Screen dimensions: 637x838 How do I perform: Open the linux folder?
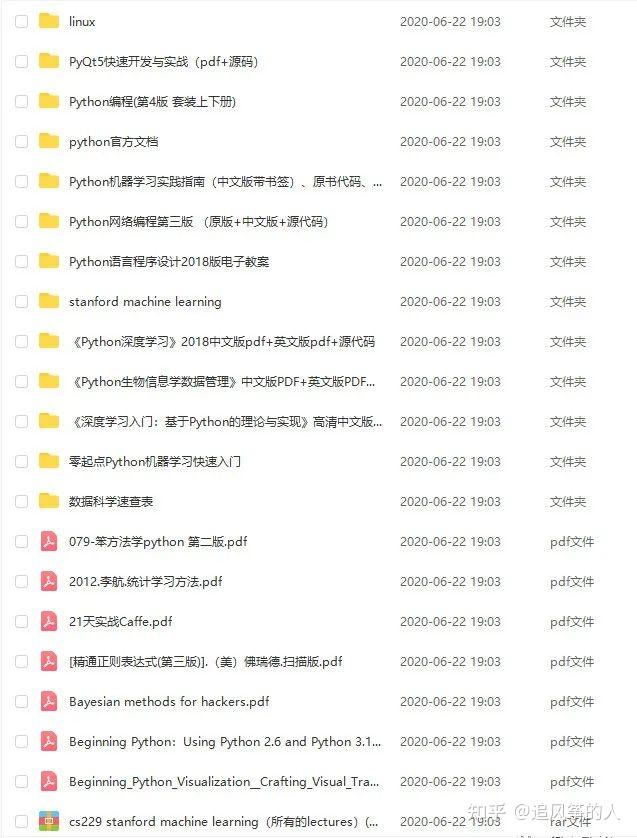click(x=82, y=21)
